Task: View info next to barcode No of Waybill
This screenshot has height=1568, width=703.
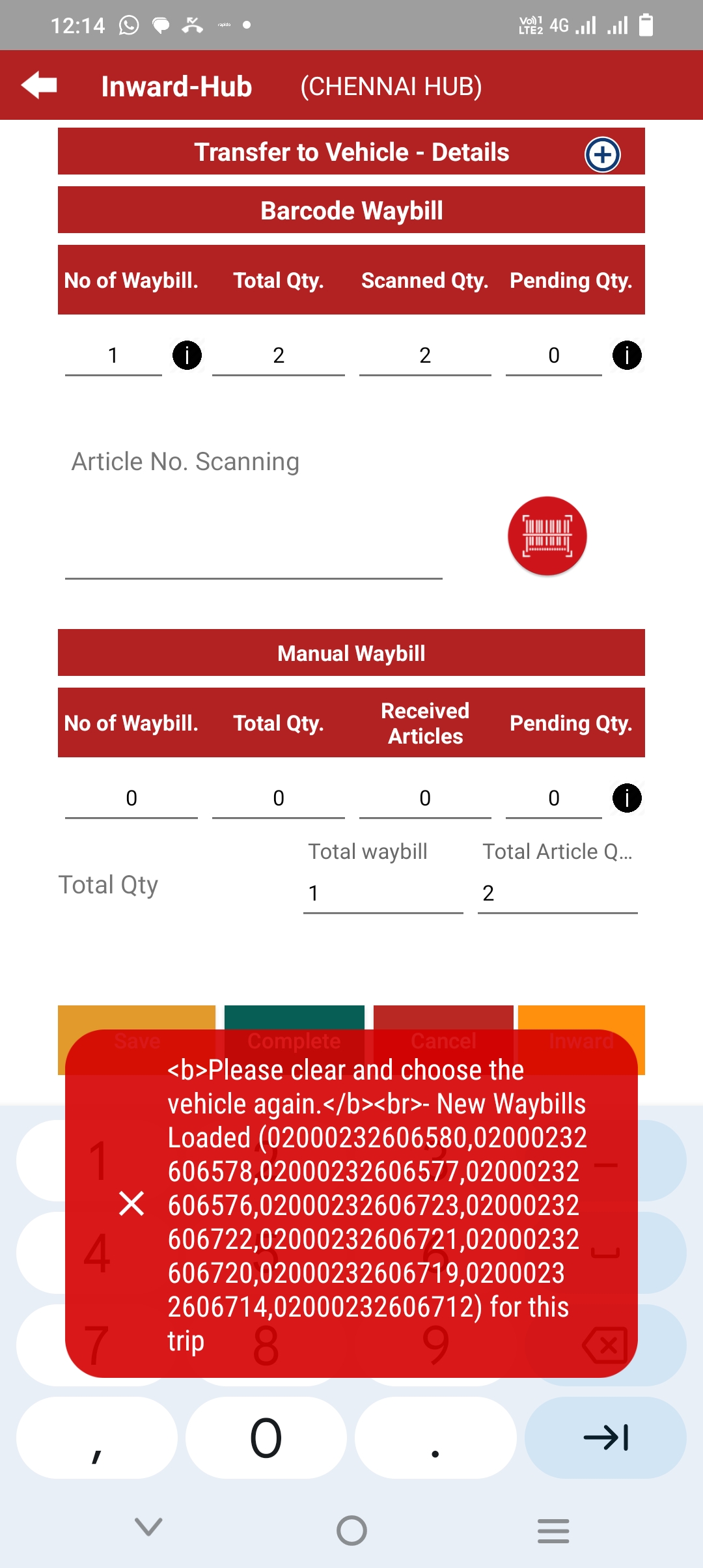Action: point(187,356)
